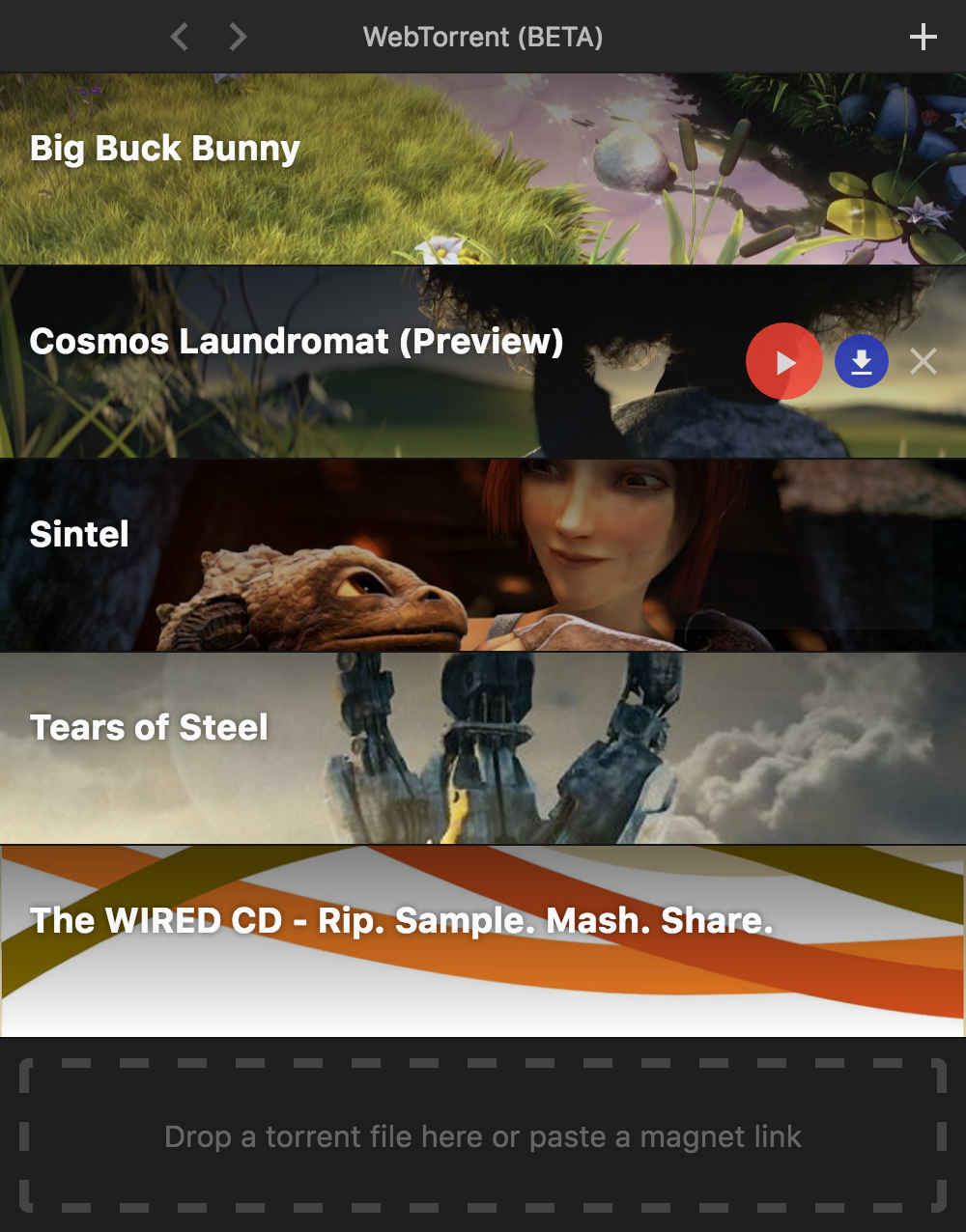Open The WIRED CD torrent
The width and height of the screenshot is (966, 1232).
point(401,920)
